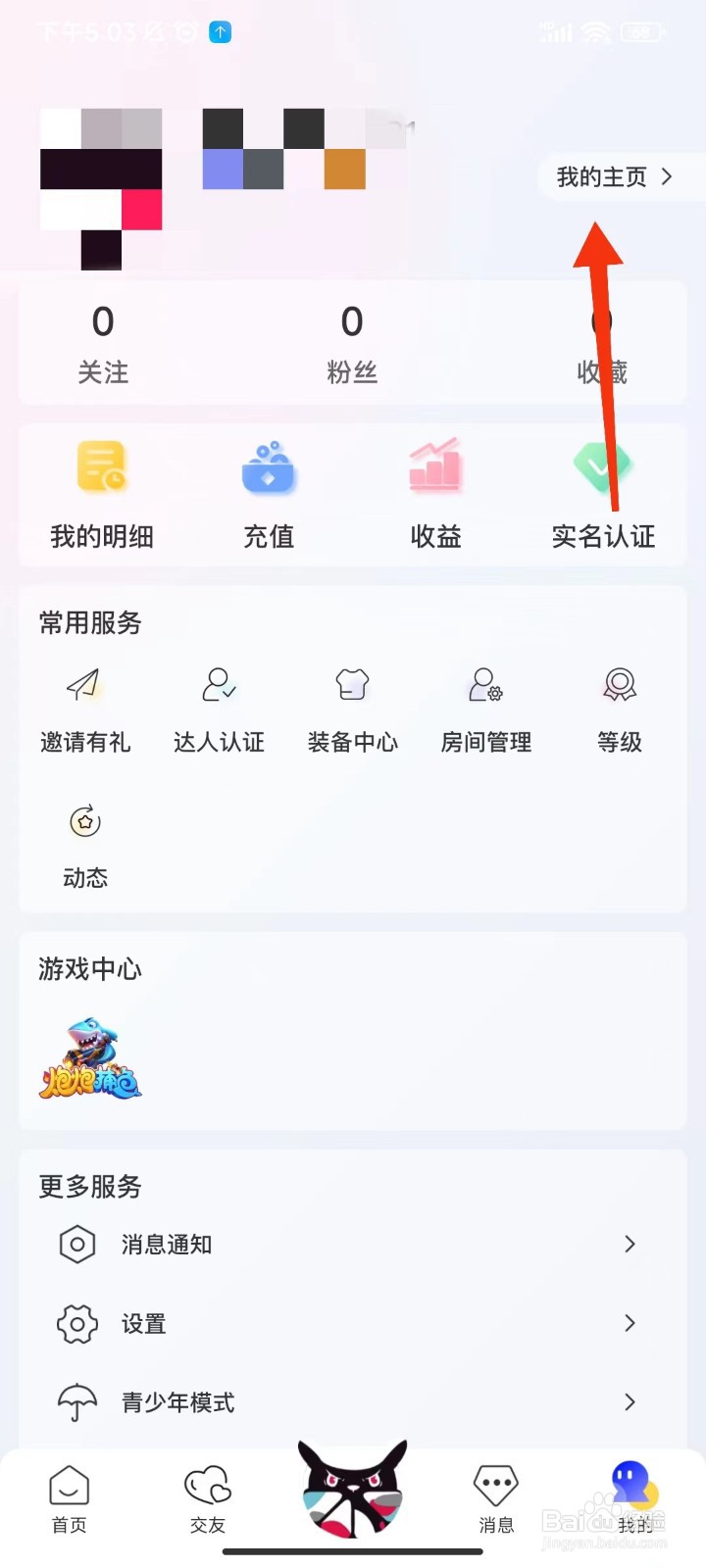The image size is (706, 1568).
Task: Expand the 设置 settings row
Action: (353, 1323)
